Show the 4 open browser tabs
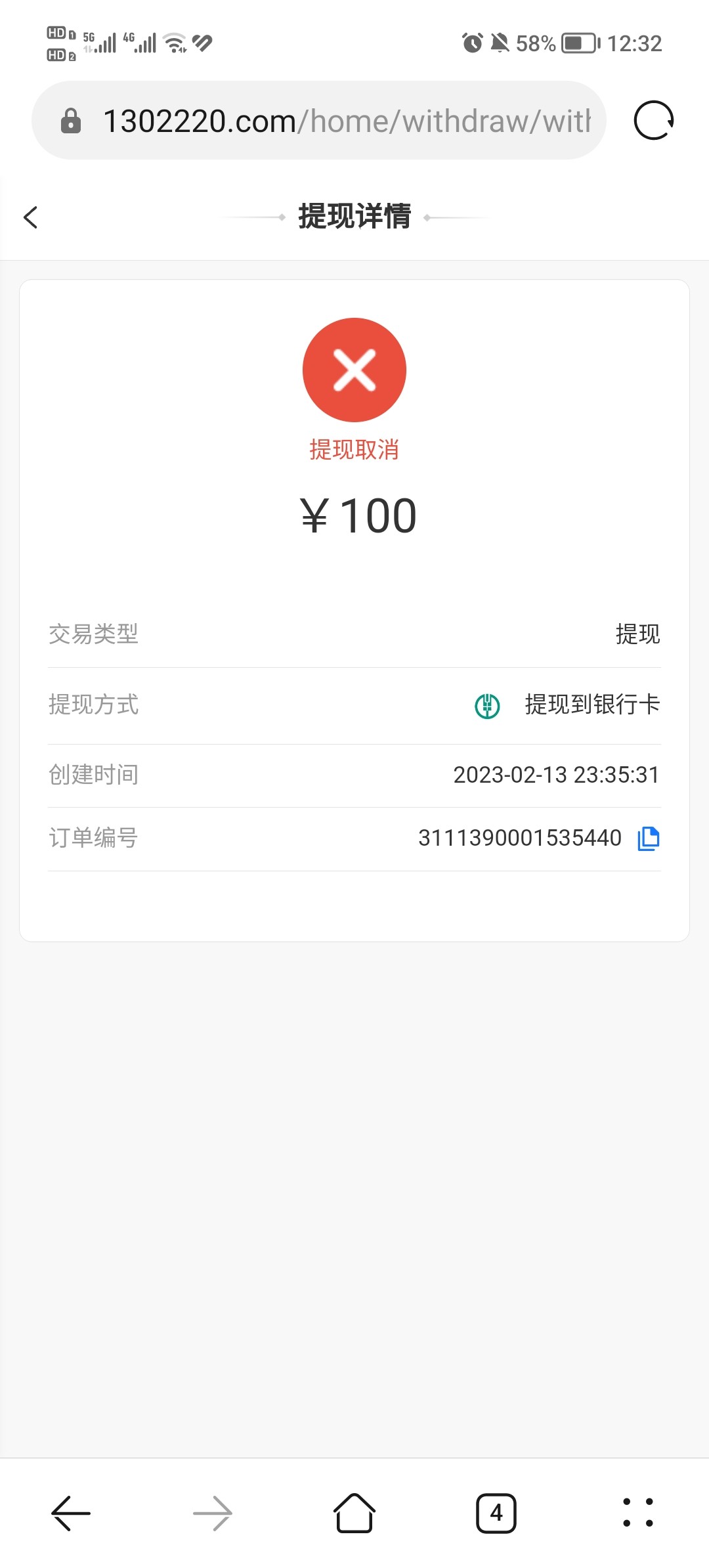 click(496, 1513)
